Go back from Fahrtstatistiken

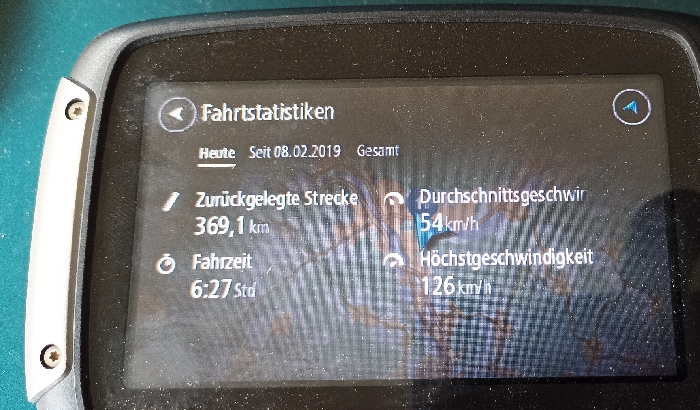(x=178, y=114)
